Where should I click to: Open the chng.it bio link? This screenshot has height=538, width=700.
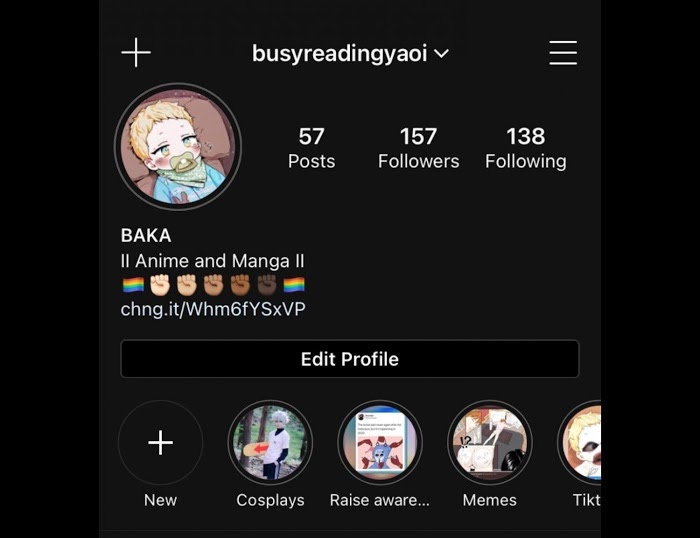pyautogui.click(x=213, y=310)
